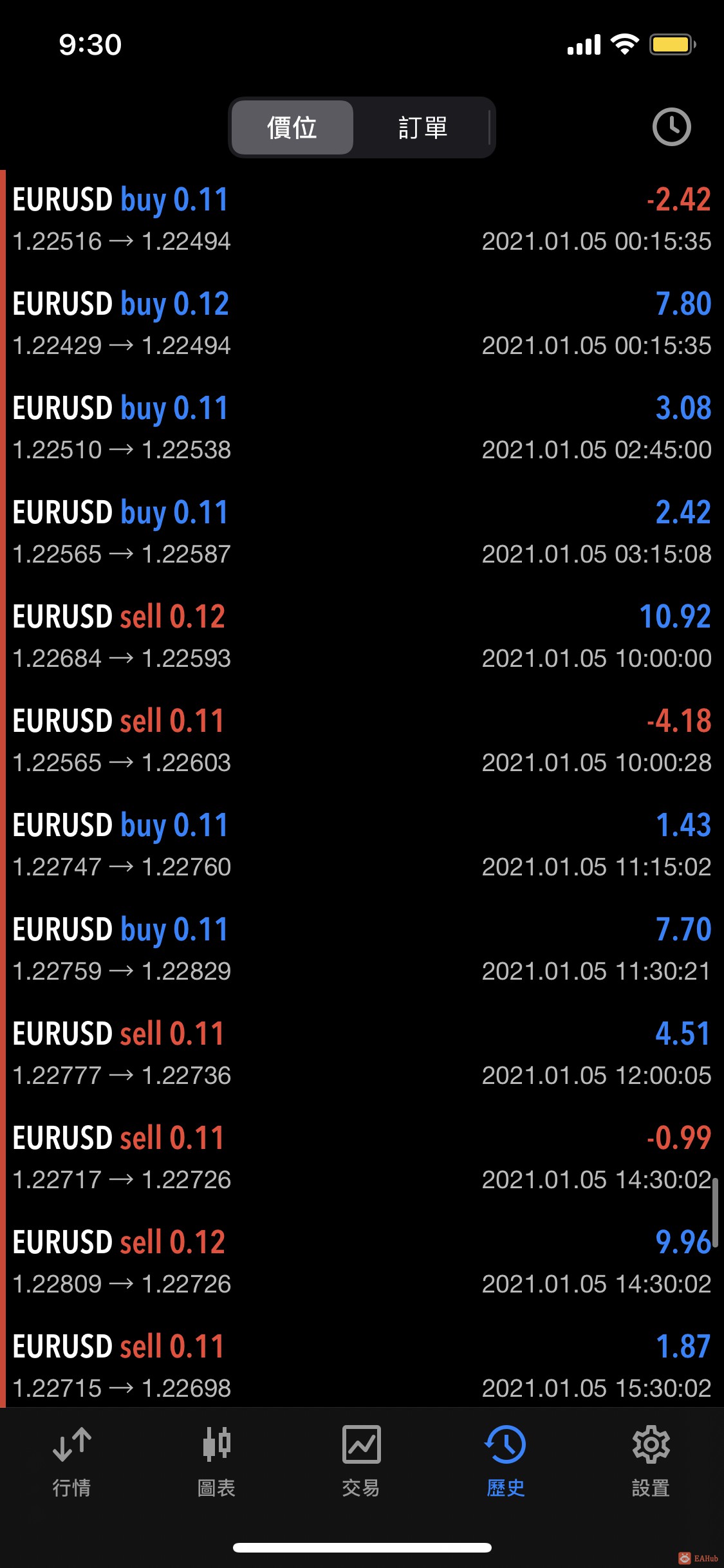Screen dimensions: 724x1568
Task: Open the EURUSD sell trade with 10.92 profit
Action: (362, 637)
